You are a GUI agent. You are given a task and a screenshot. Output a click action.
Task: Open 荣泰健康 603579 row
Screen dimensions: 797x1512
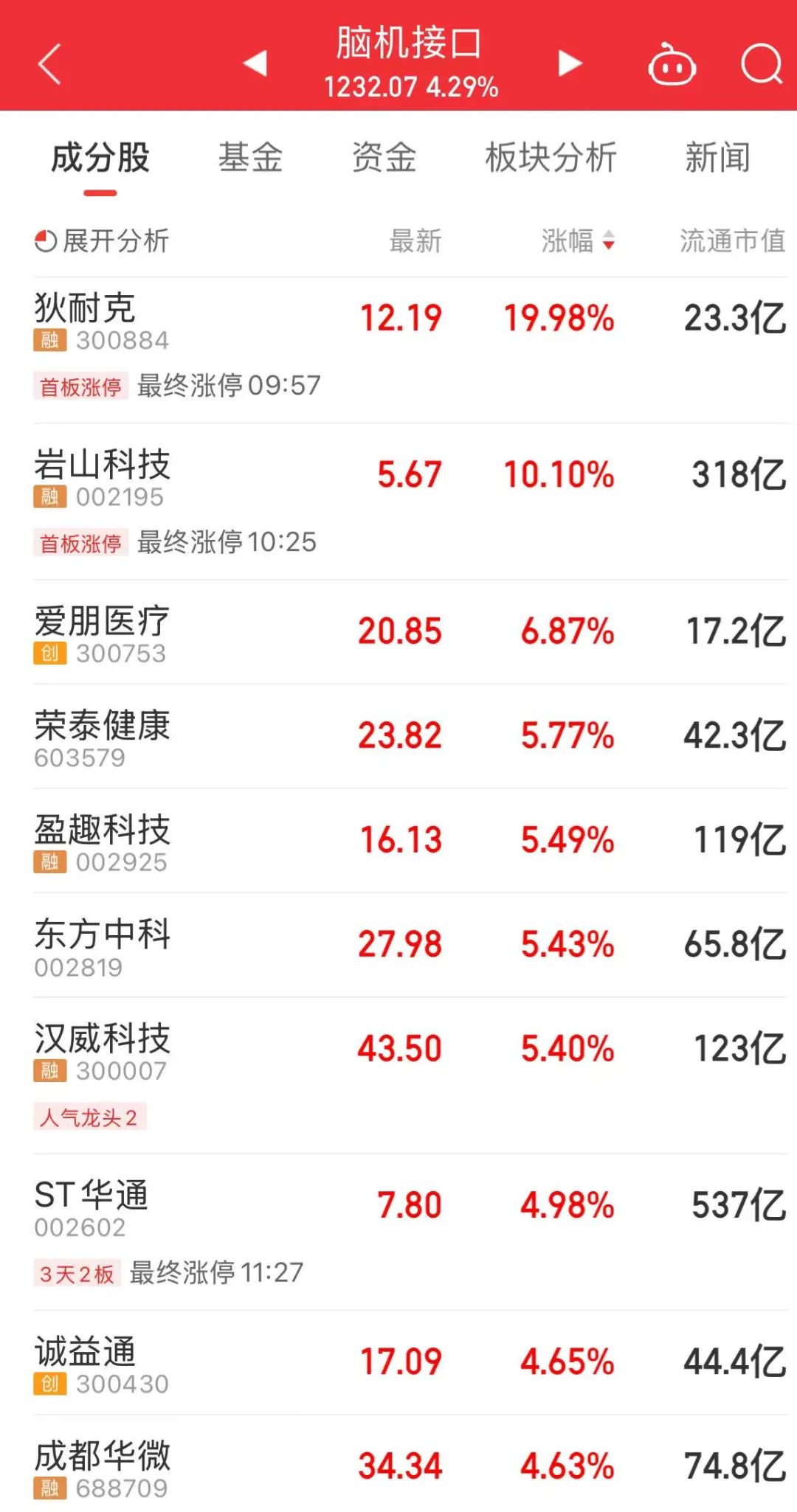point(410,736)
